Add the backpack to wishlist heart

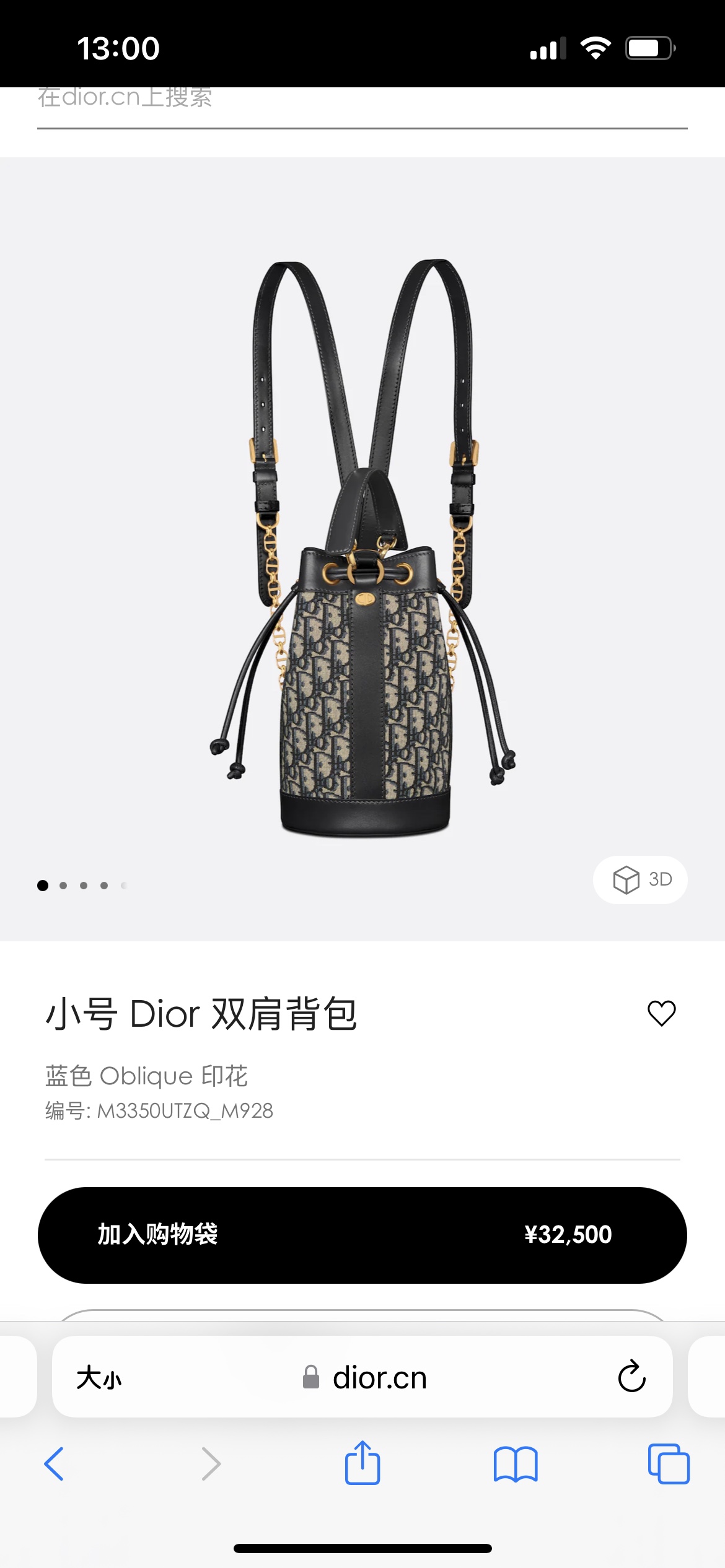tap(661, 1013)
